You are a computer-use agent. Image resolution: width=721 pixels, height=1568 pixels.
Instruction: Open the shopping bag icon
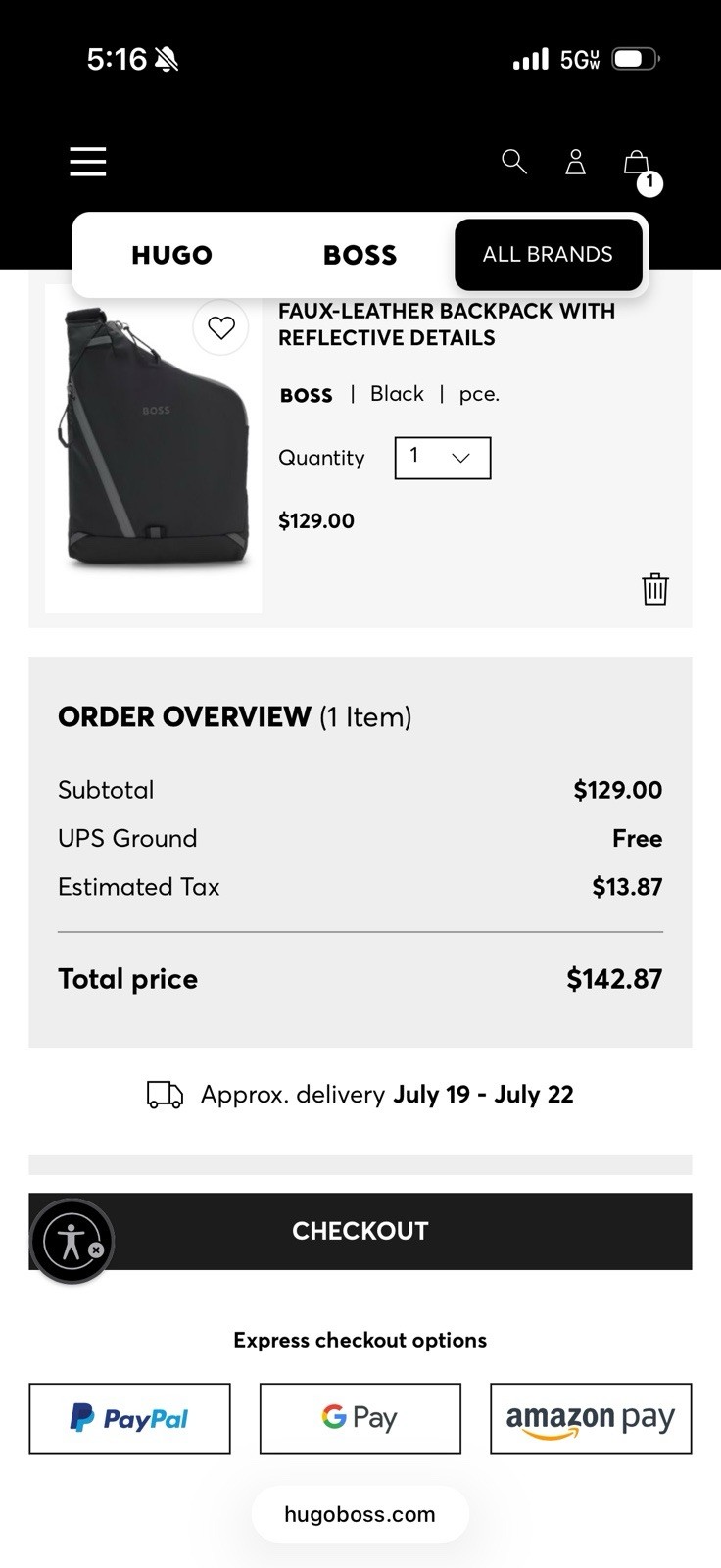pyautogui.click(x=640, y=167)
